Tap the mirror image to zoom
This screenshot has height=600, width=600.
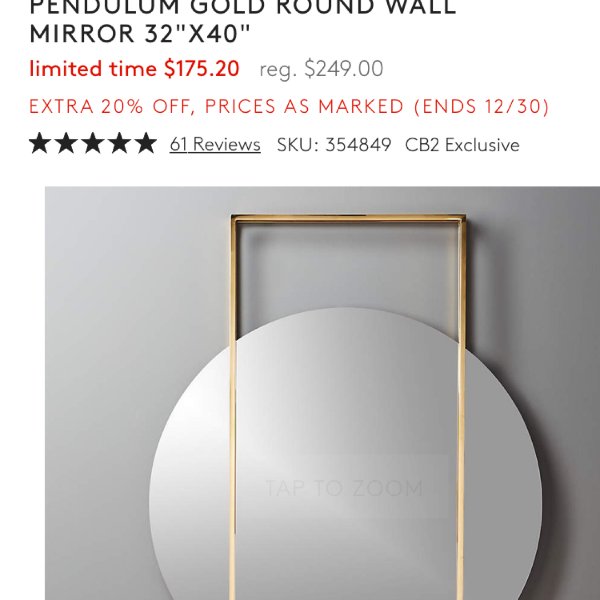click(x=344, y=450)
